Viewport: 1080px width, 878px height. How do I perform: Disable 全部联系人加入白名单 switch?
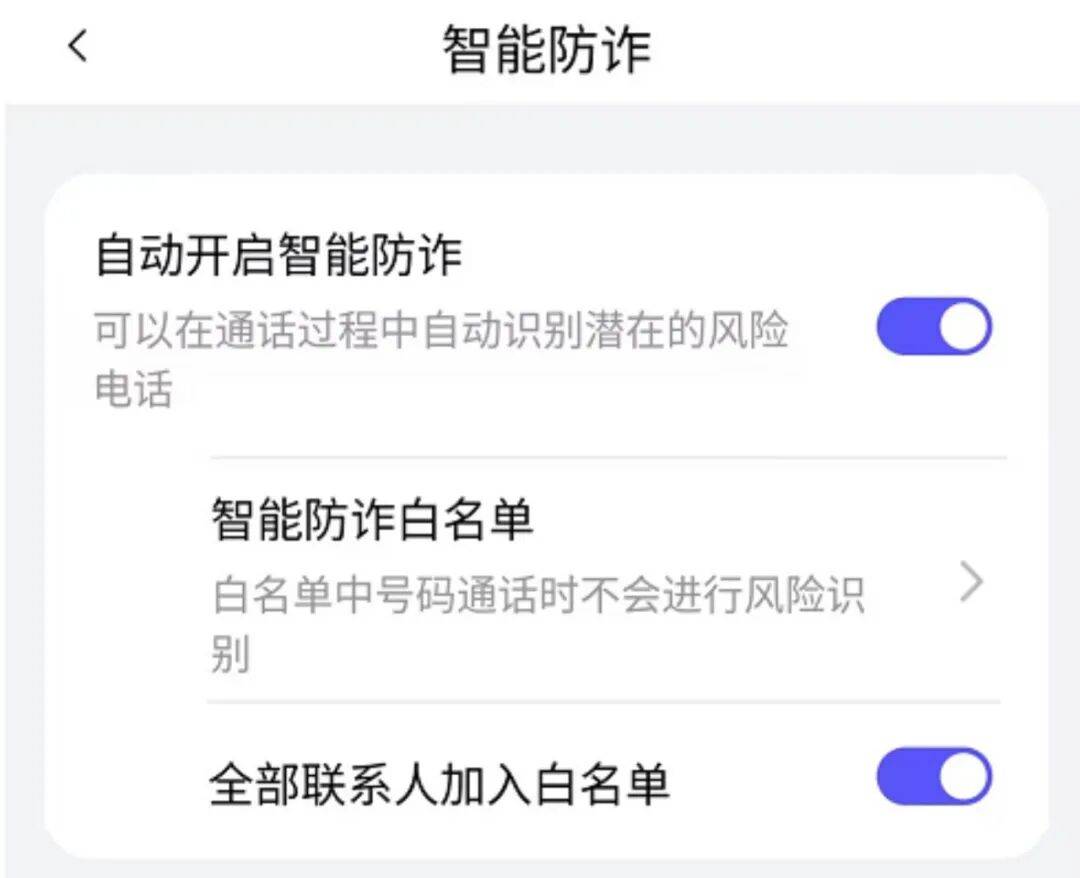[933, 777]
